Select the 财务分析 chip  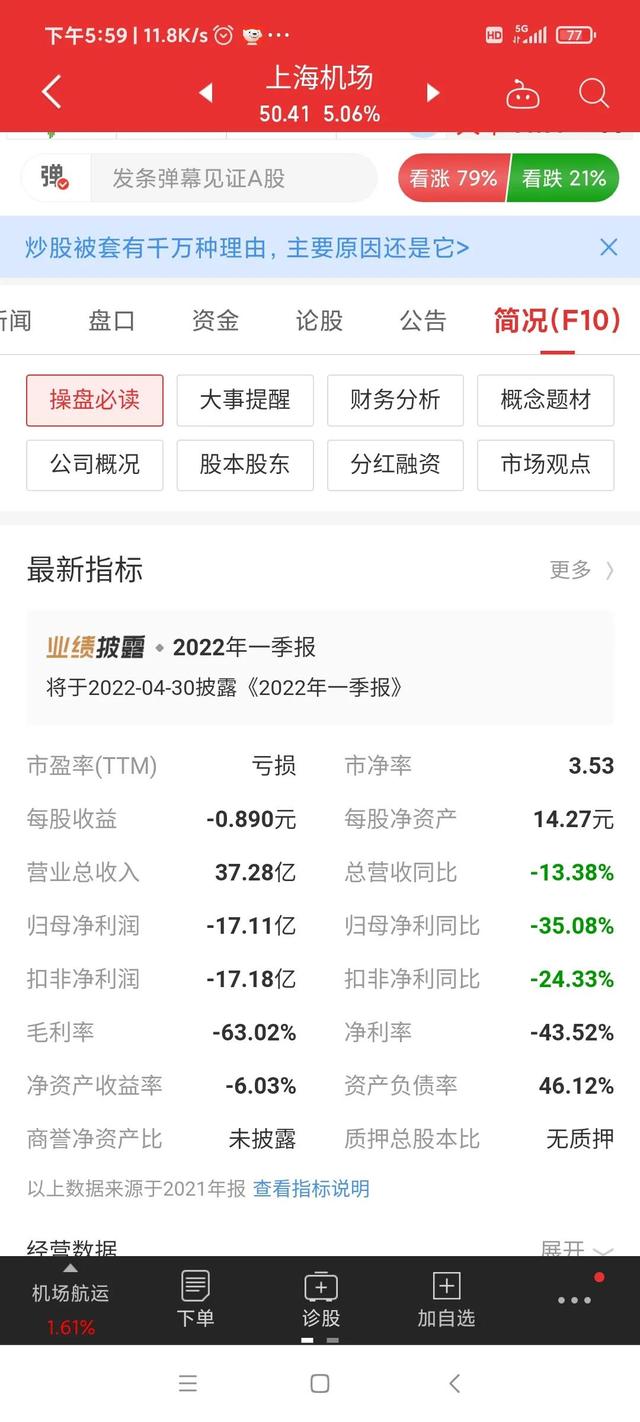pyautogui.click(x=395, y=400)
